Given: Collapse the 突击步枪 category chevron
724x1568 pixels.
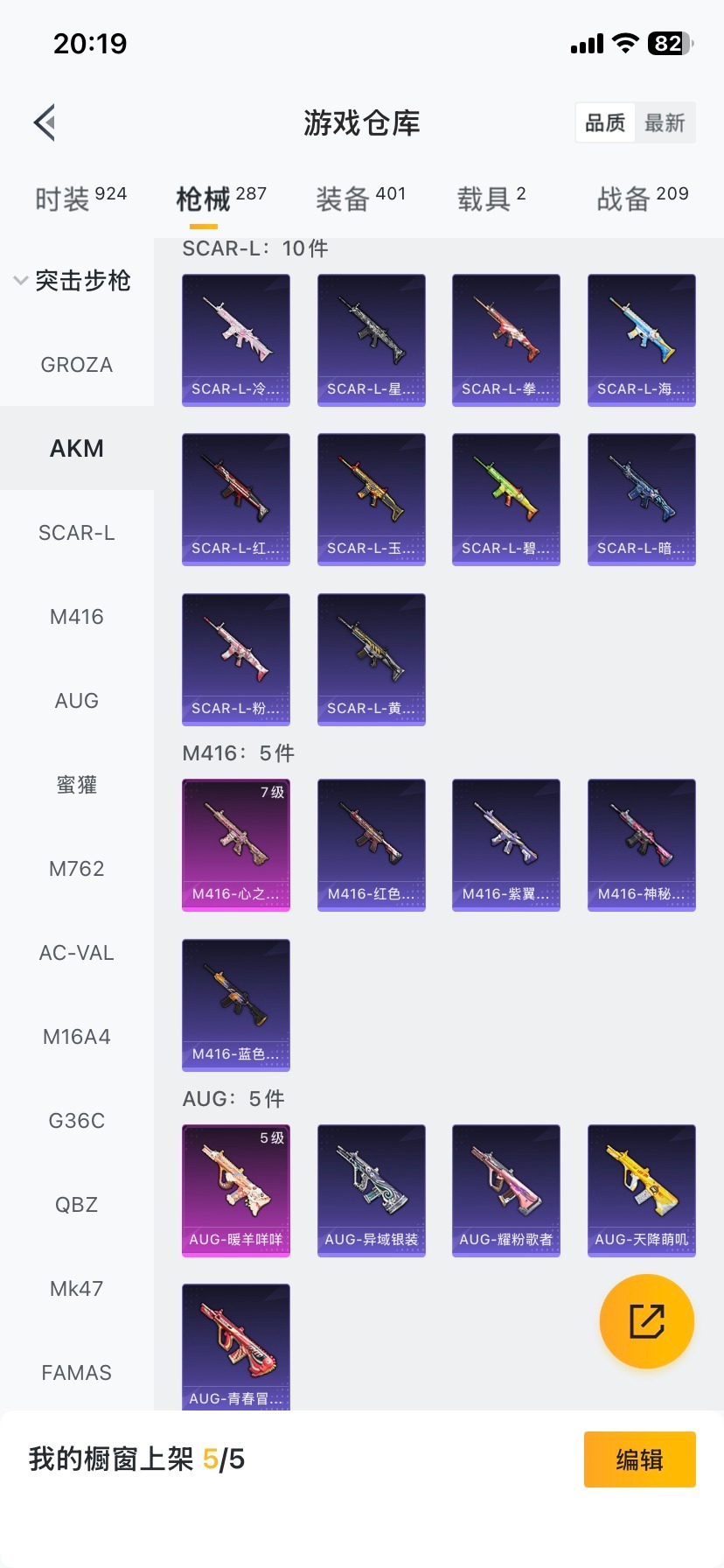Looking at the screenshot, I should click(x=19, y=281).
